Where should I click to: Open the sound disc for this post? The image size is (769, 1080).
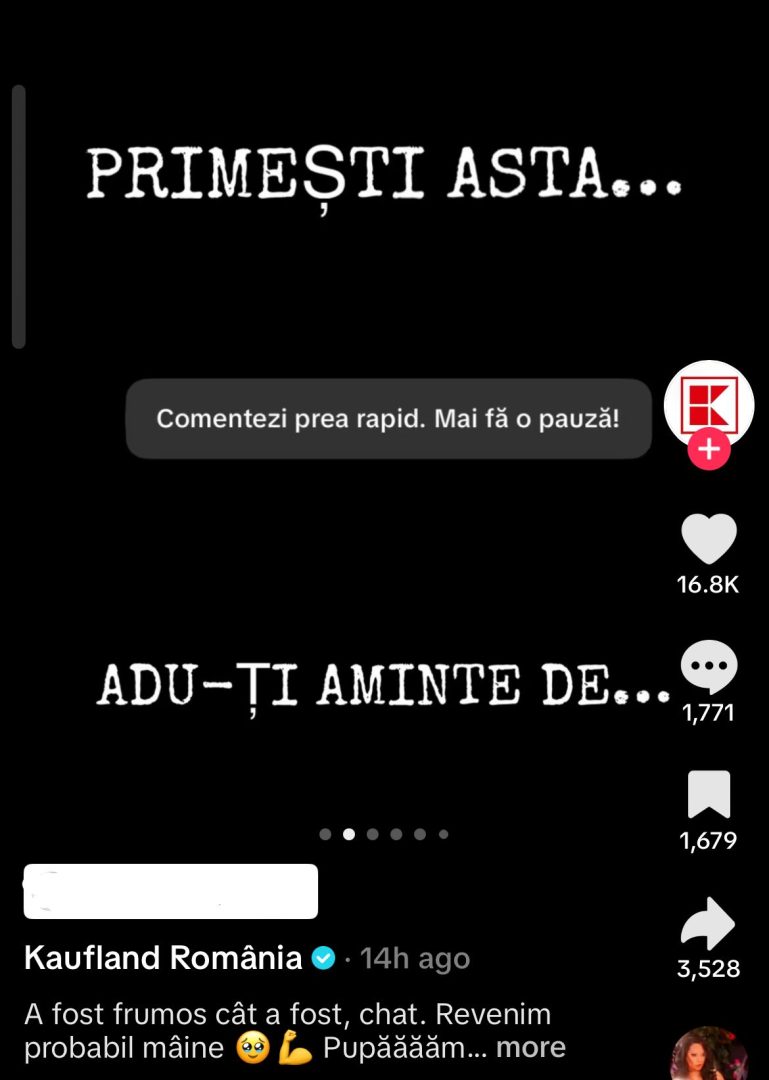pos(711,1055)
